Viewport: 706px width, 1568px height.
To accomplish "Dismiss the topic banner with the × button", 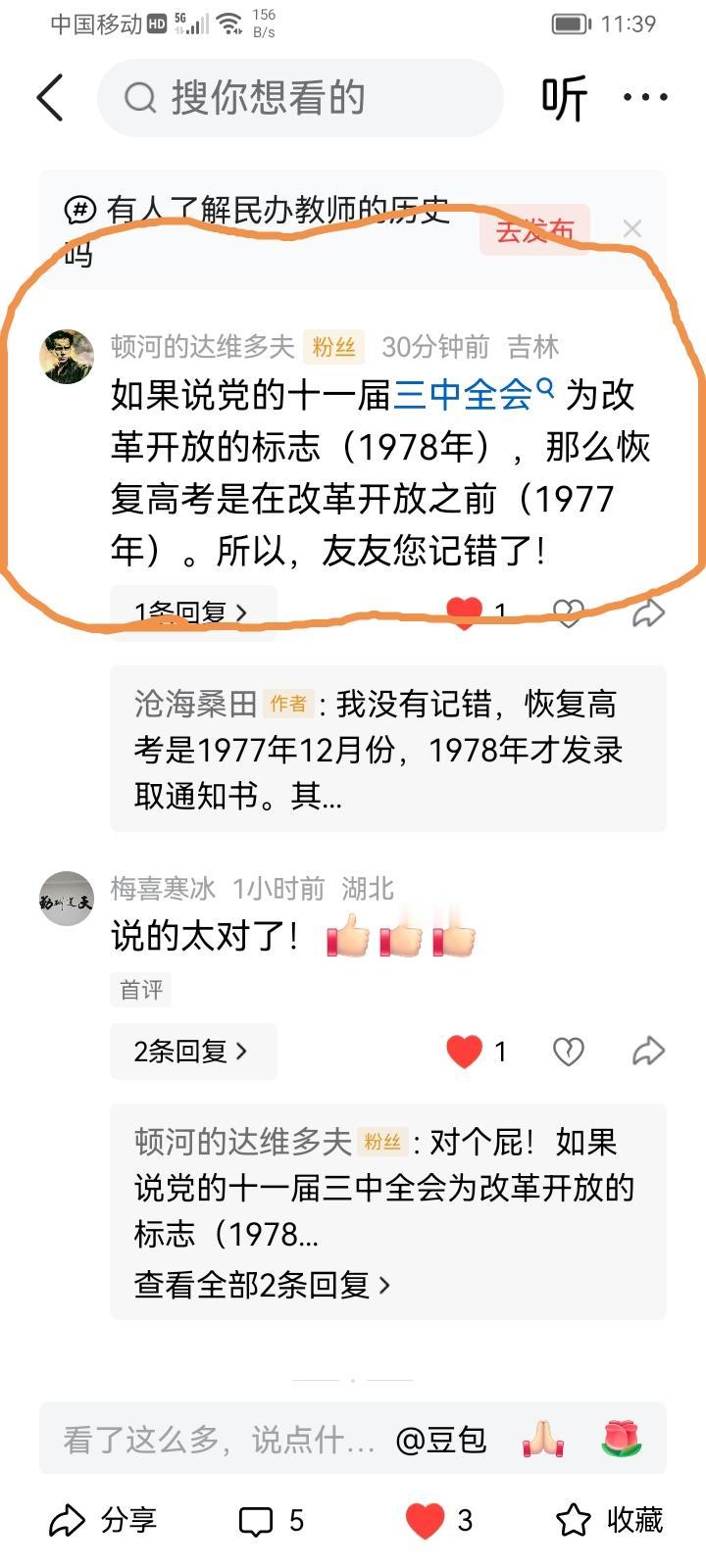I will coord(633,227).
